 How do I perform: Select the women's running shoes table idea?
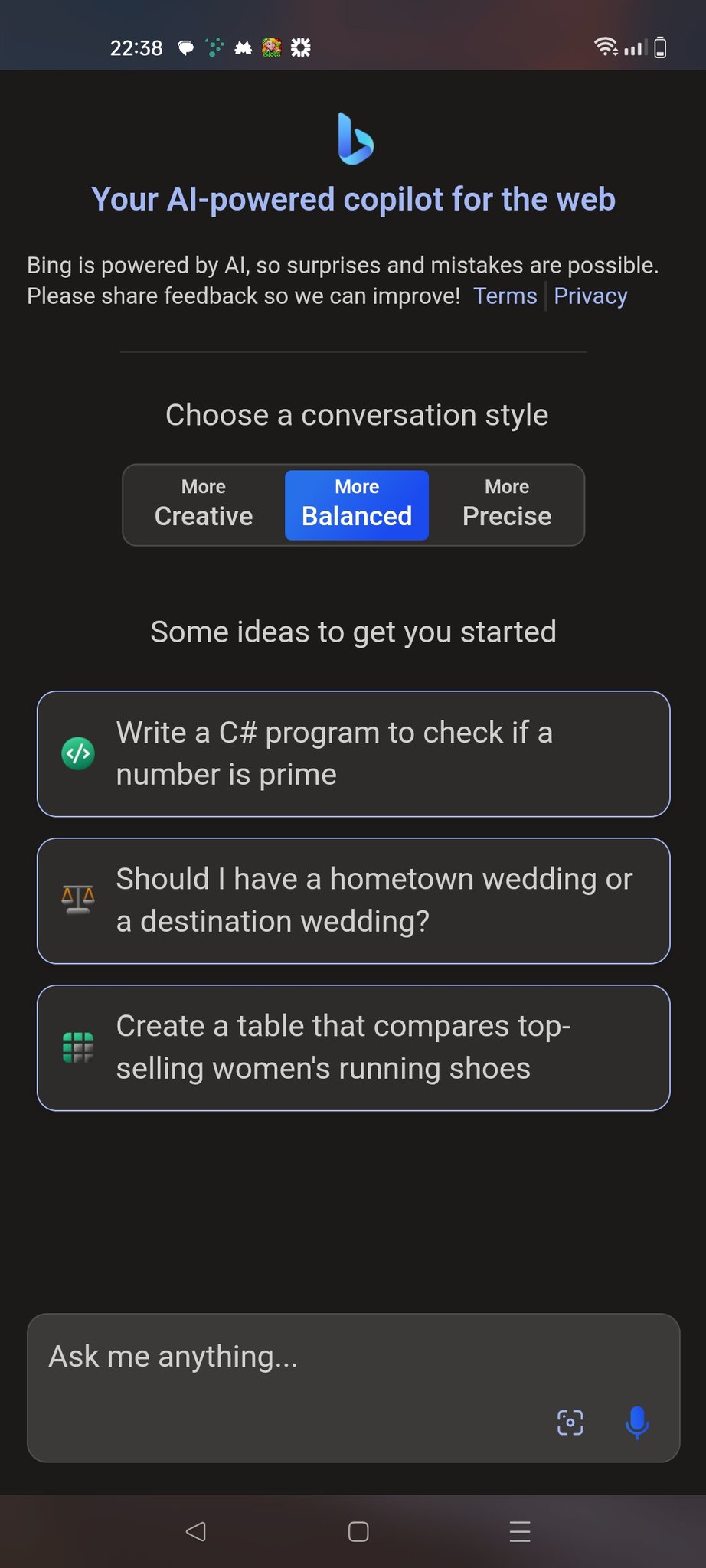tap(354, 1048)
